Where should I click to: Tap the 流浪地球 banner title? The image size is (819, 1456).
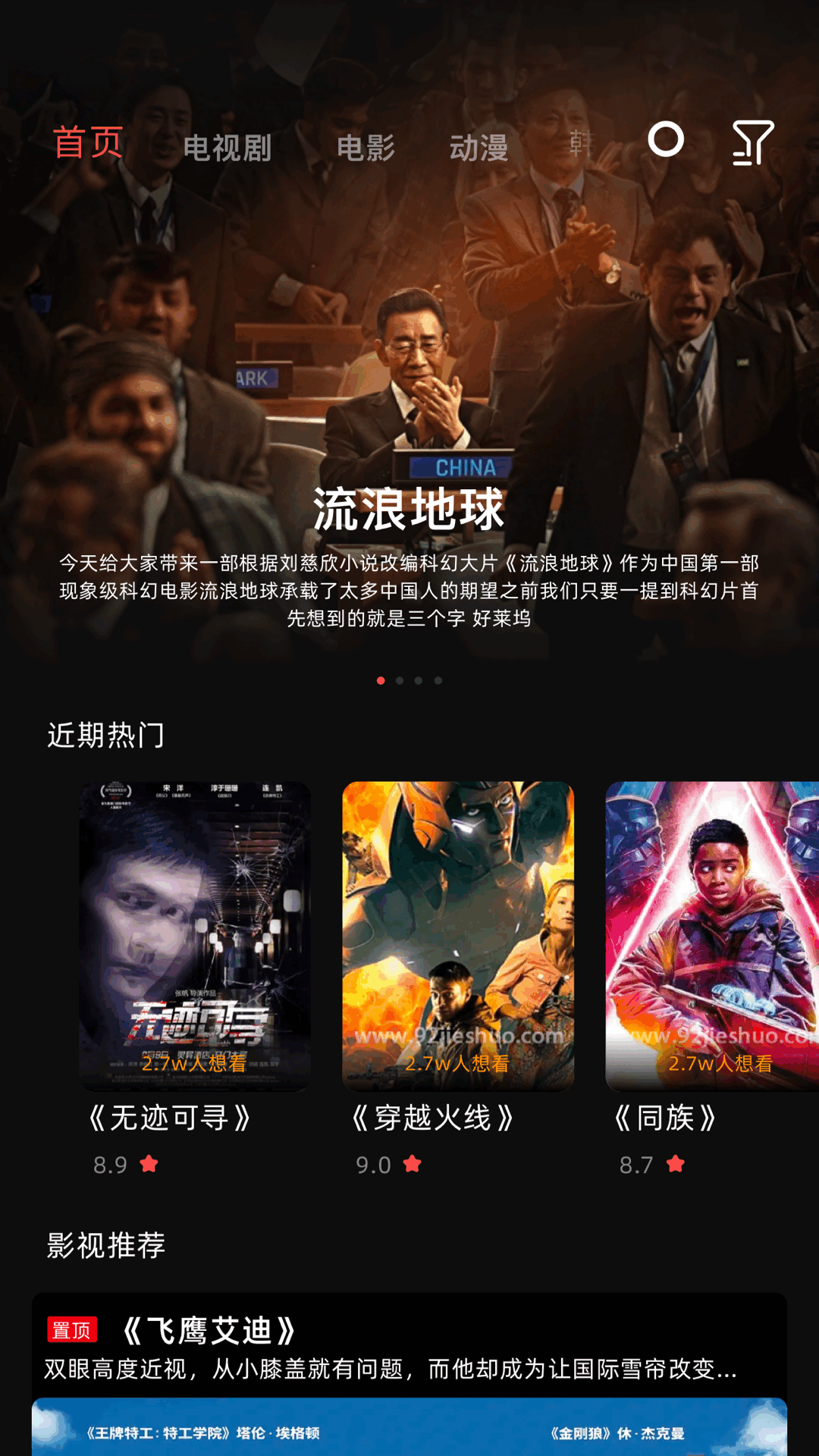tap(409, 510)
